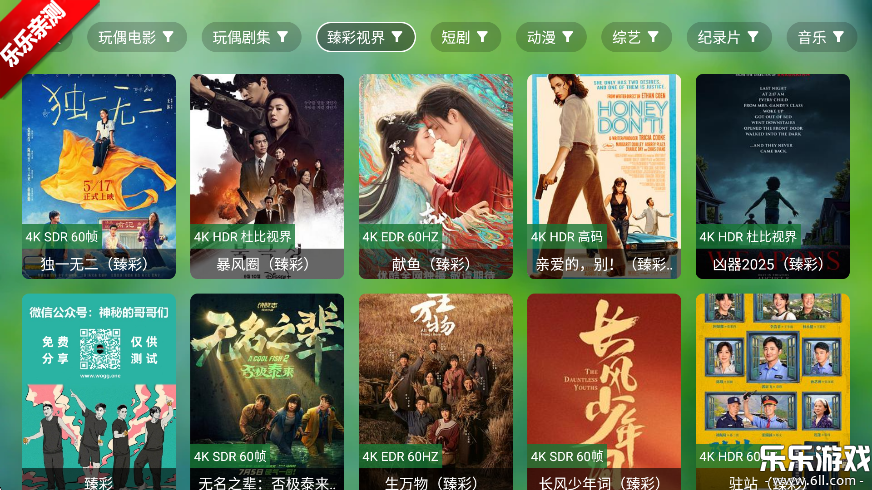Viewport: 872px width, 490px height.
Task: Switch to the 玩偶剧集 category
Action: tap(251, 38)
